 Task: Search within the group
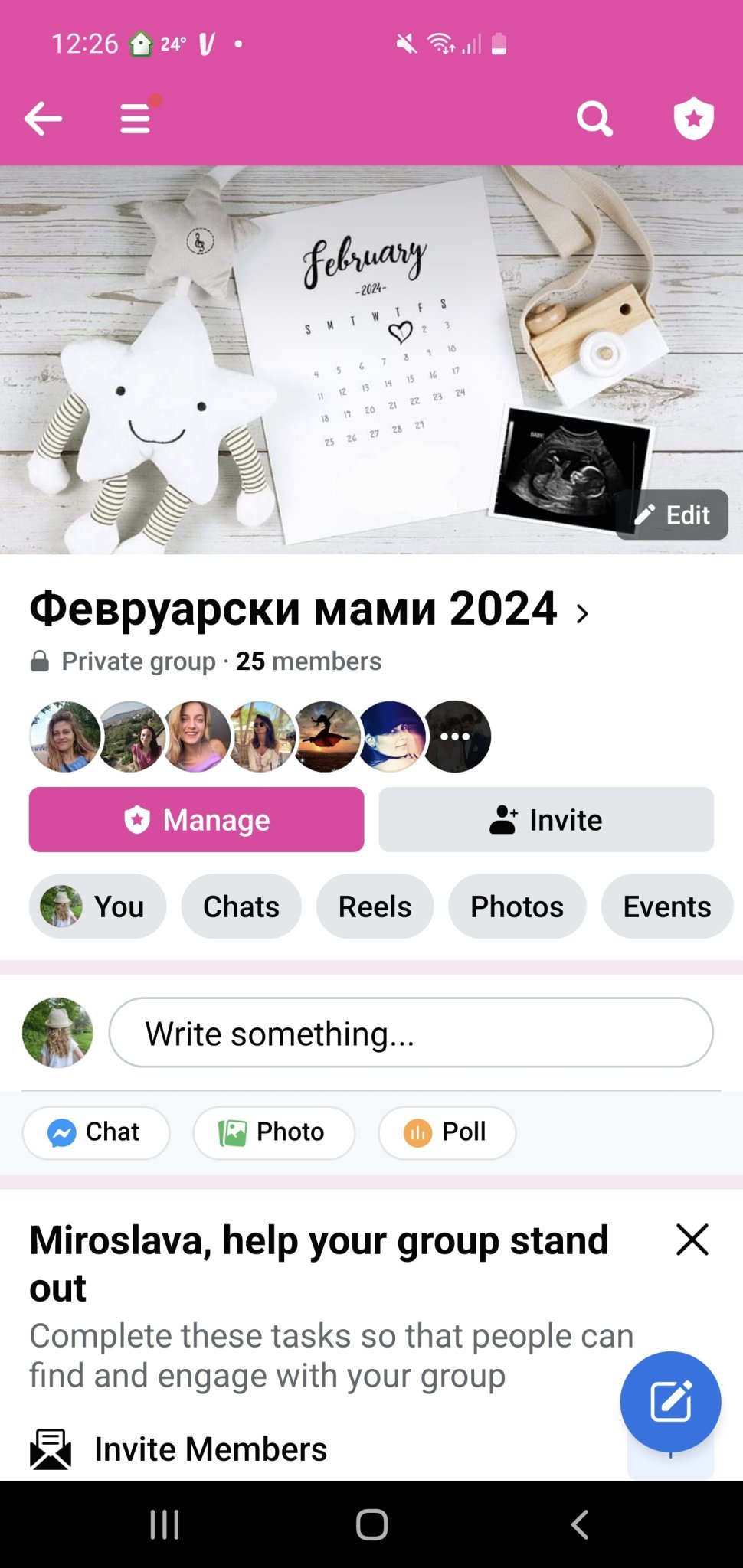pos(594,119)
